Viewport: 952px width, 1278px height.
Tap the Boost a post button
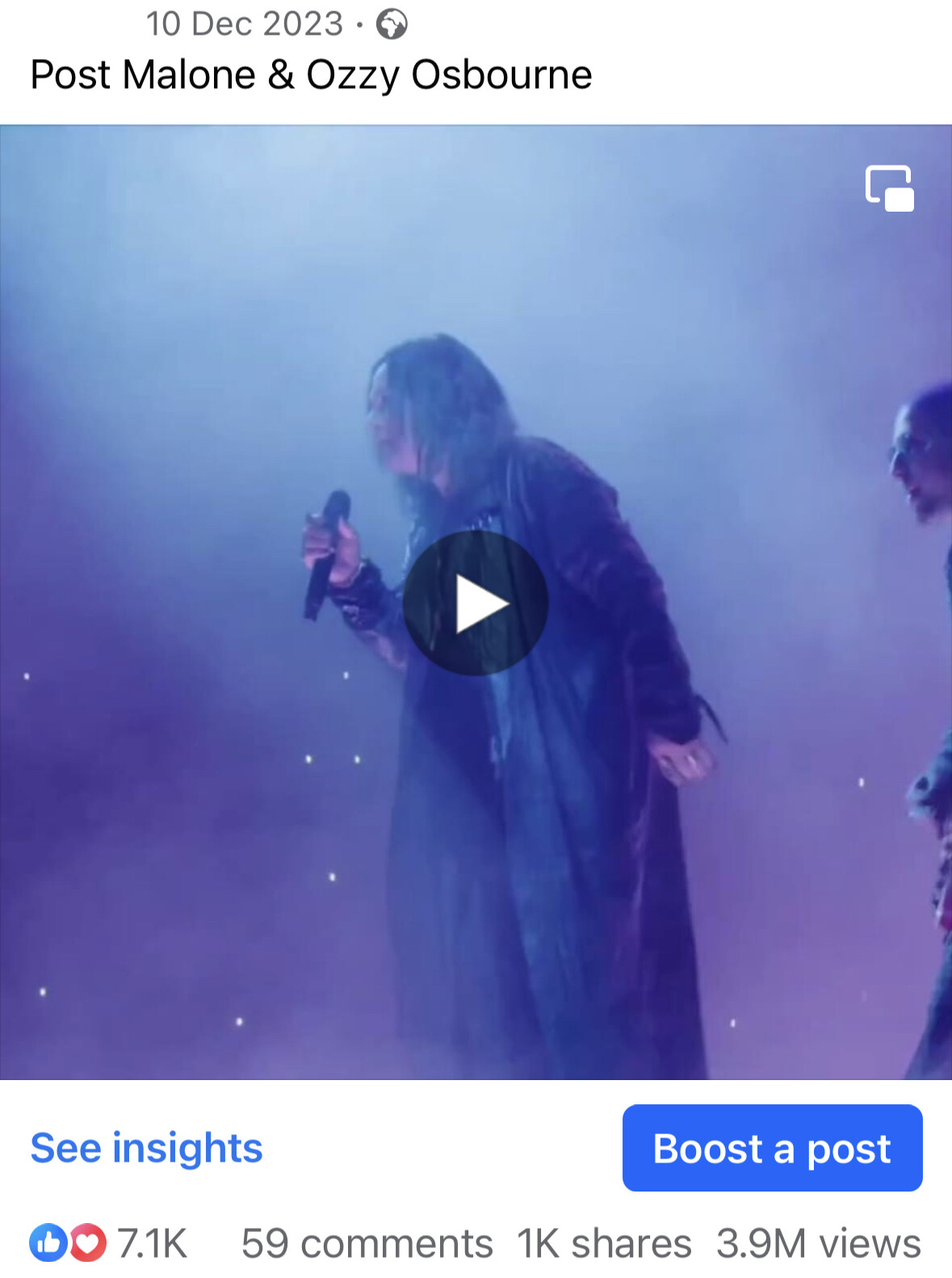772,1148
